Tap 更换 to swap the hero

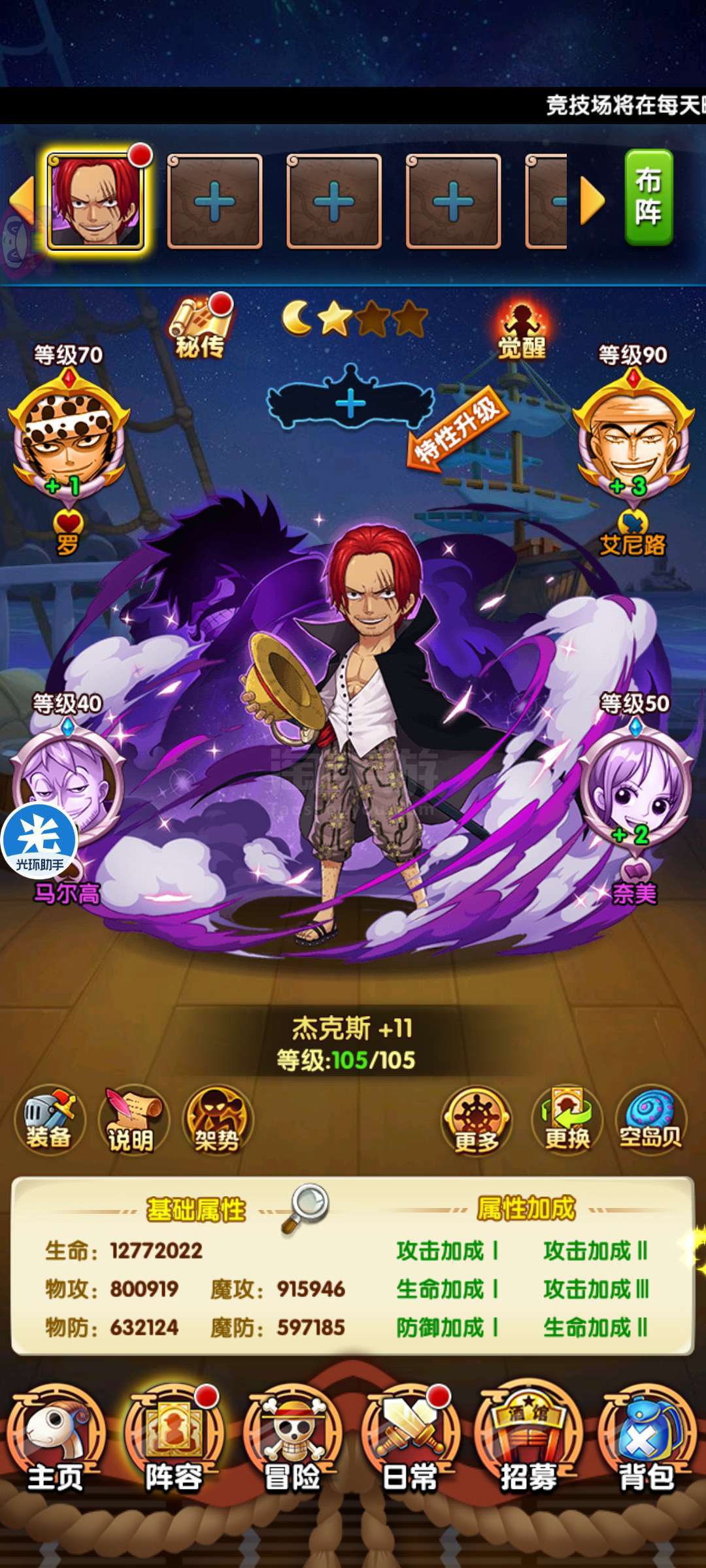[566, 1121]
